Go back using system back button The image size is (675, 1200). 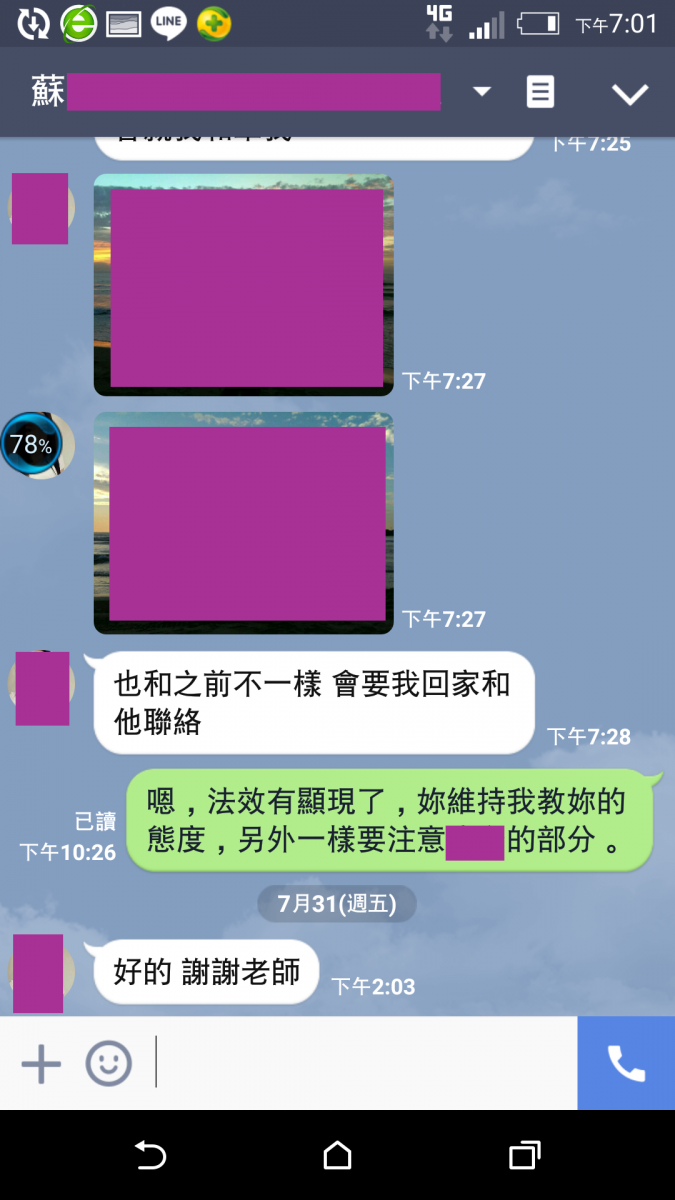click(x=150, y=1156)
